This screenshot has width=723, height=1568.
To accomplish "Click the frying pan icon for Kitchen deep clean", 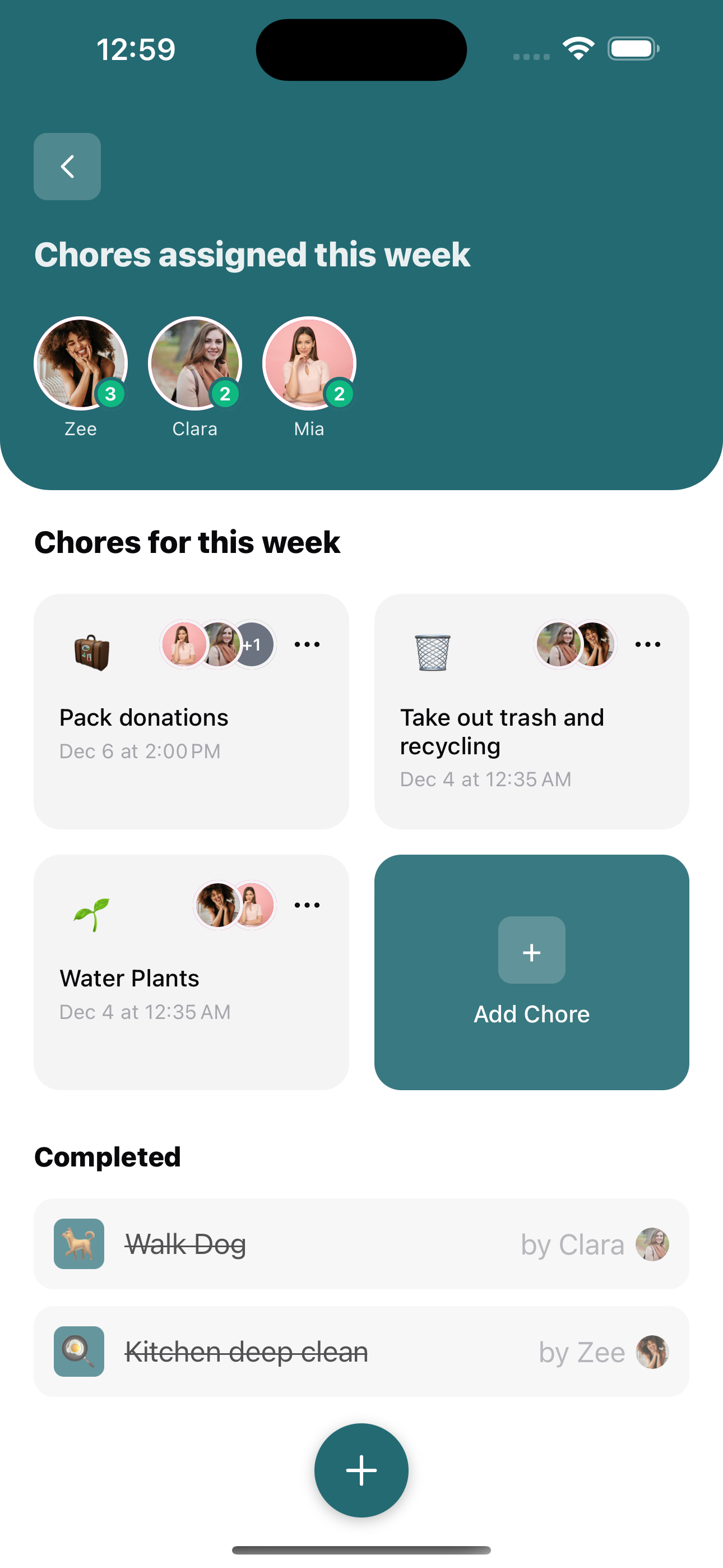I will (78, 1352).
